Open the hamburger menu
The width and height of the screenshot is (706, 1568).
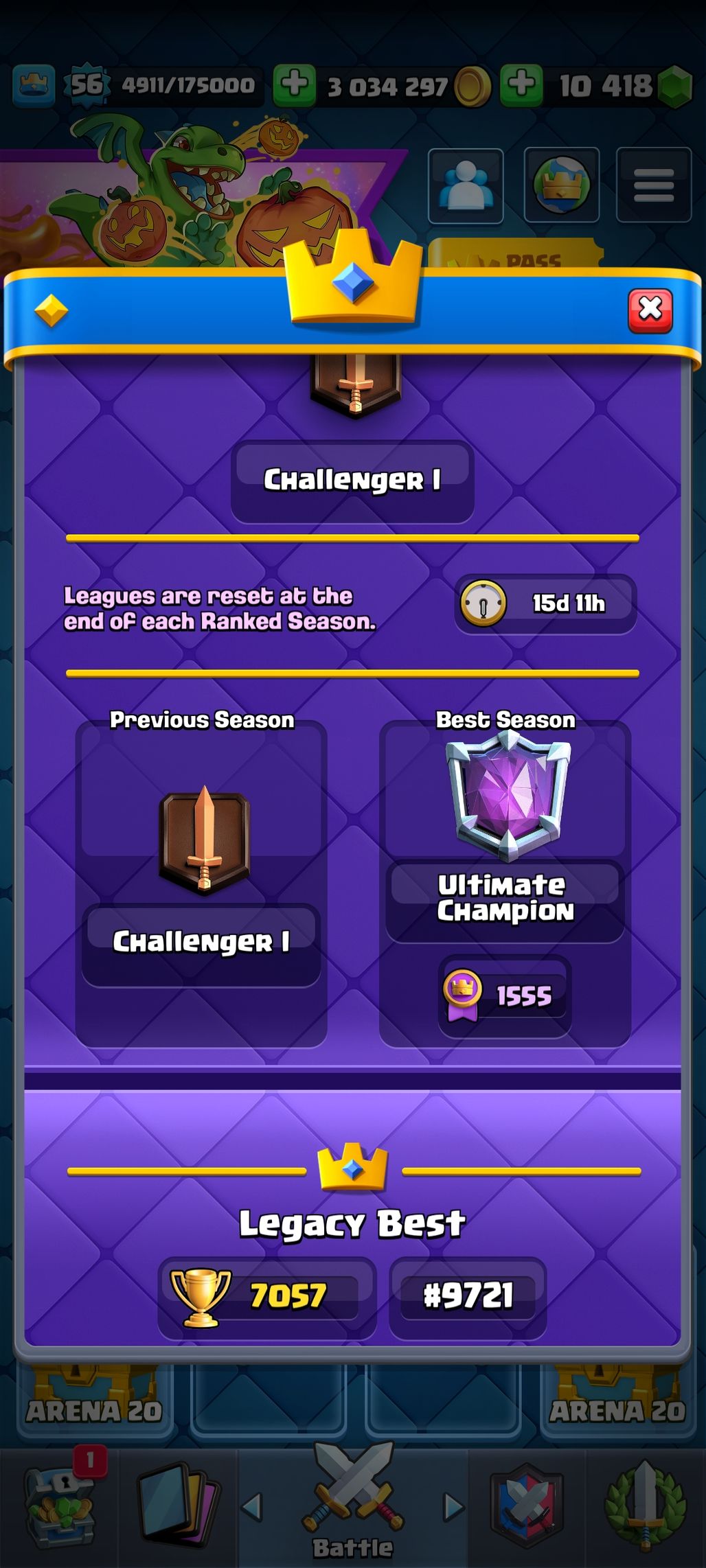pyautogui.click(x=653, y=185)
